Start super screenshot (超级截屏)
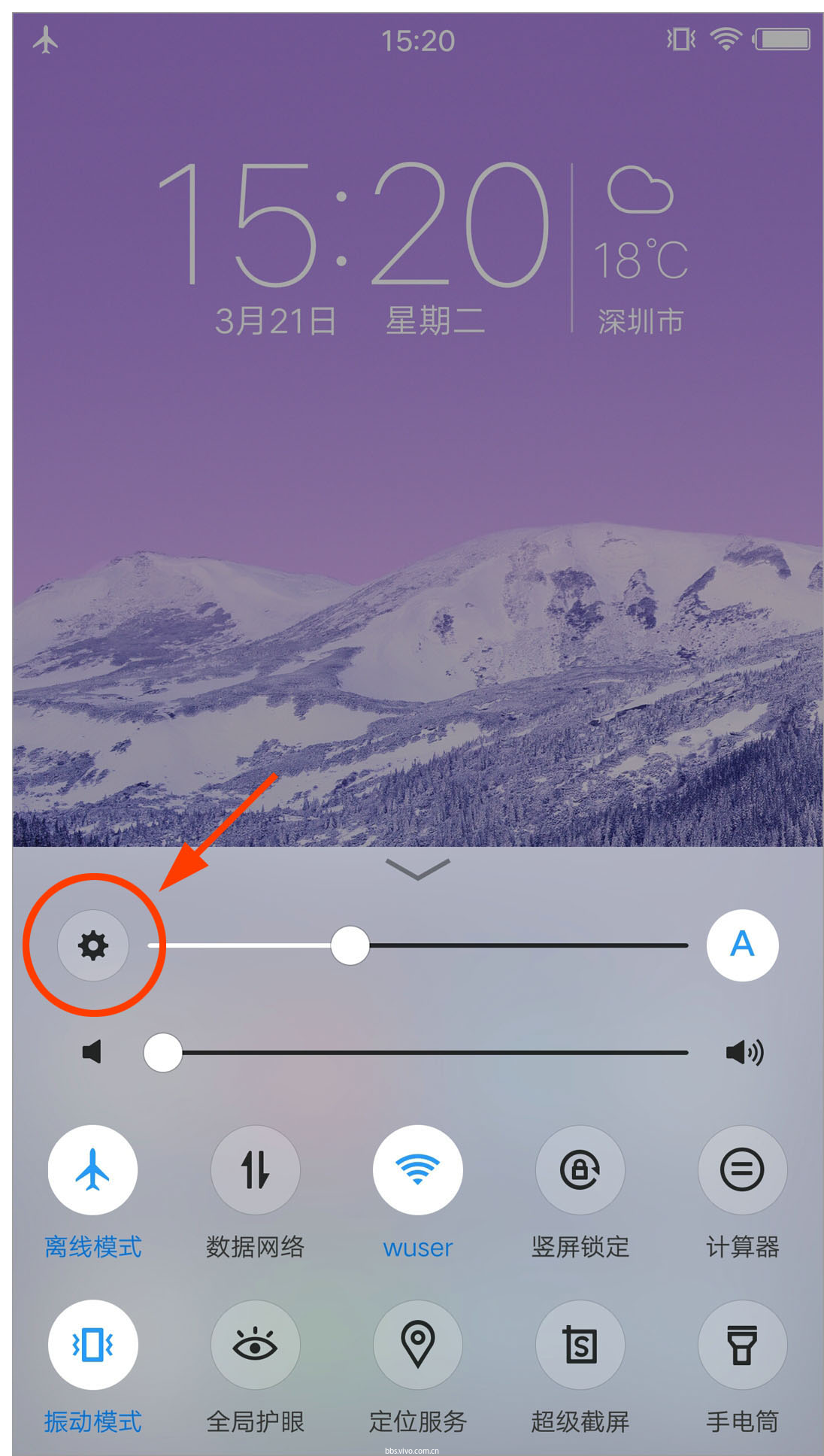 (580, 1344)
